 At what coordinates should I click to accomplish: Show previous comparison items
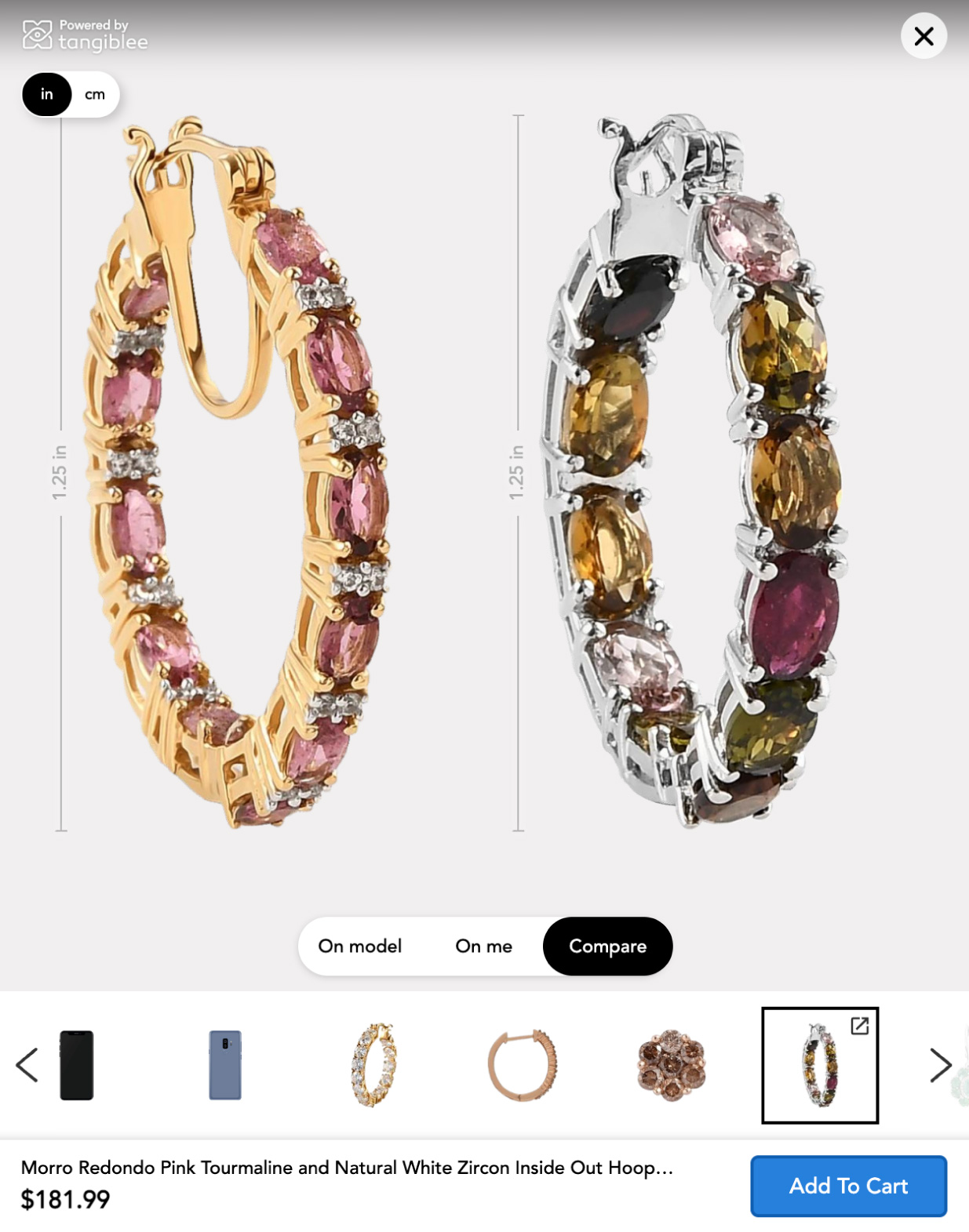tap(27, 1064)
